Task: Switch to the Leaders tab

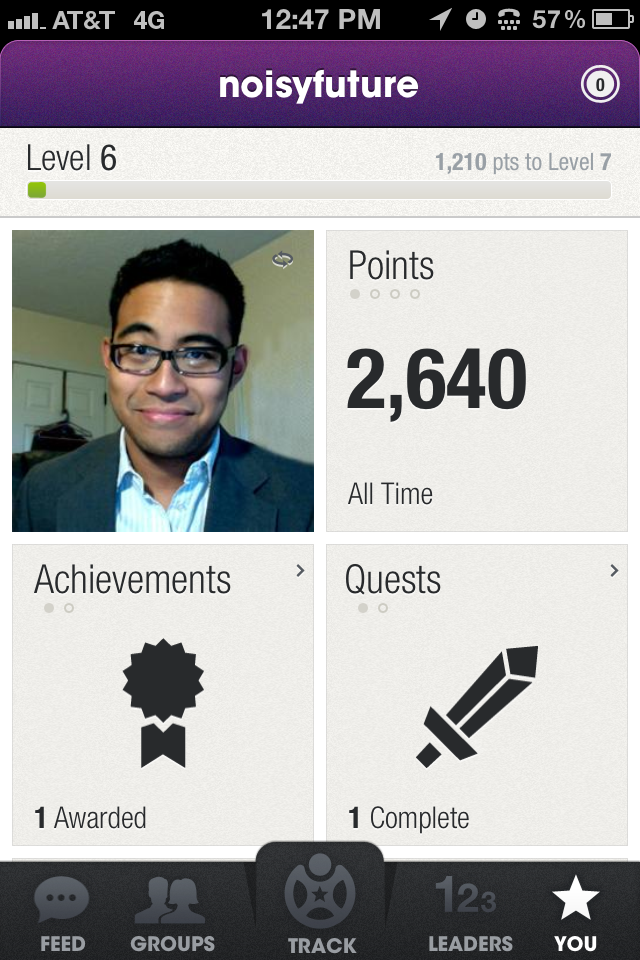Action: pos(470,912)
